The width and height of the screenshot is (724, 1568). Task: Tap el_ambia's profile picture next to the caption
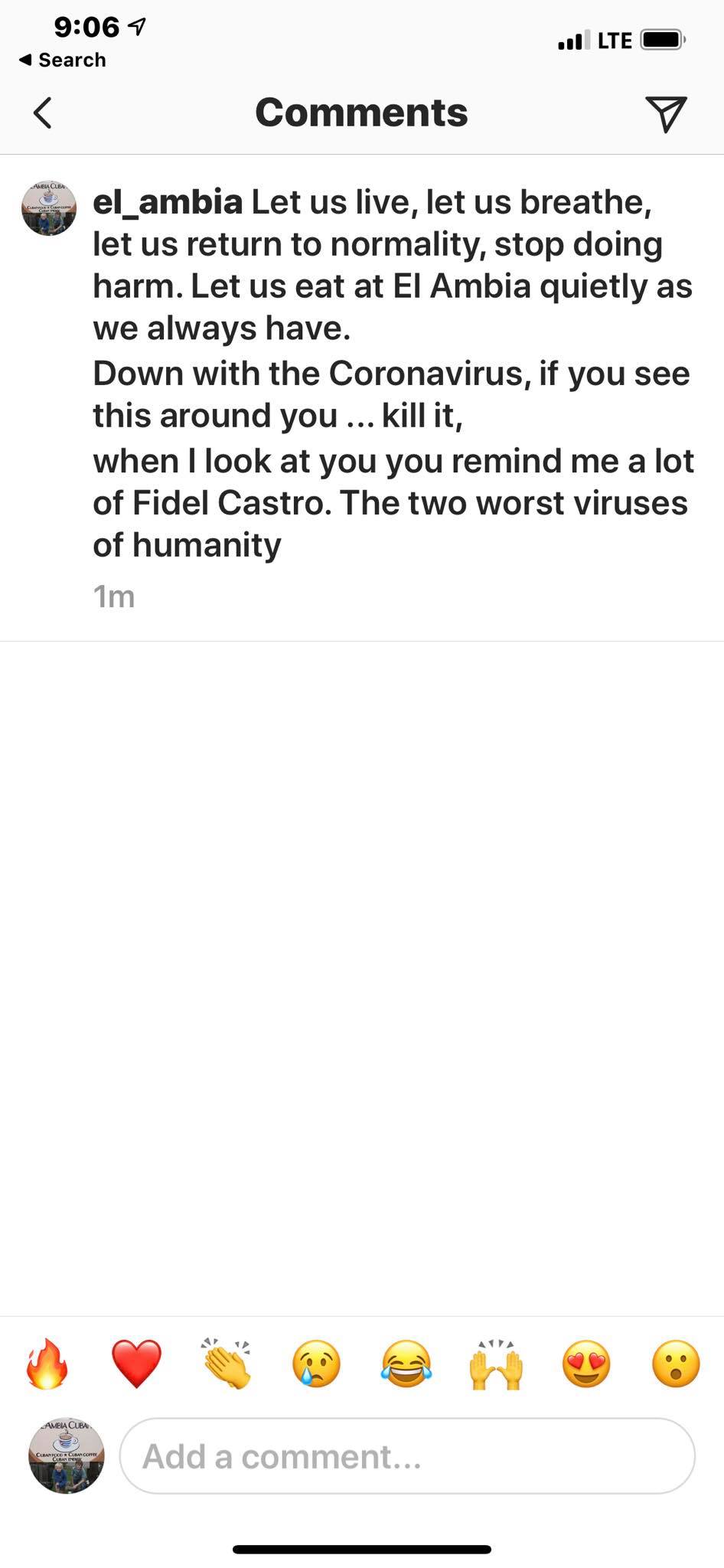[49, 207]
